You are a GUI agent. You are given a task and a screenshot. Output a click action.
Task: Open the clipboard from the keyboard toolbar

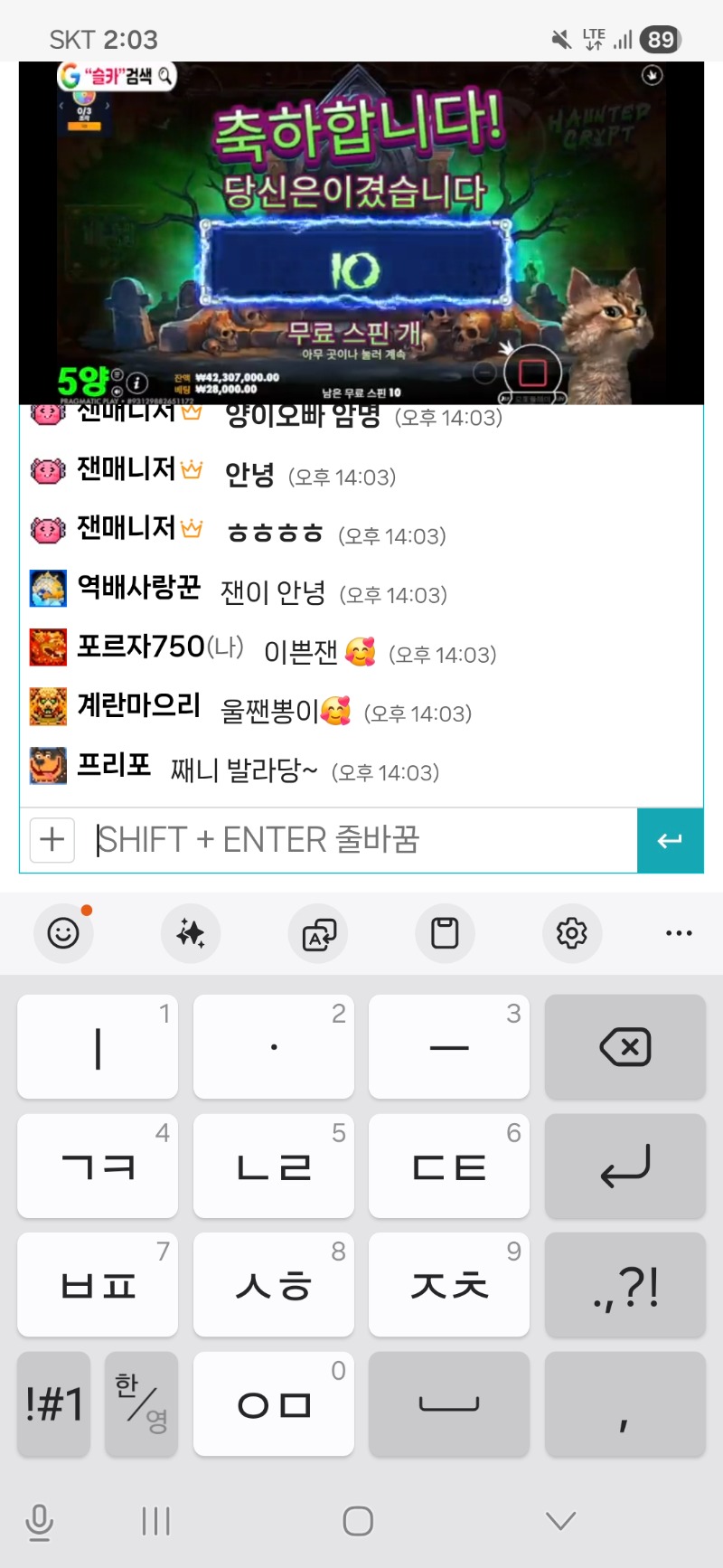pyautogui.click(x=445, y=932)
